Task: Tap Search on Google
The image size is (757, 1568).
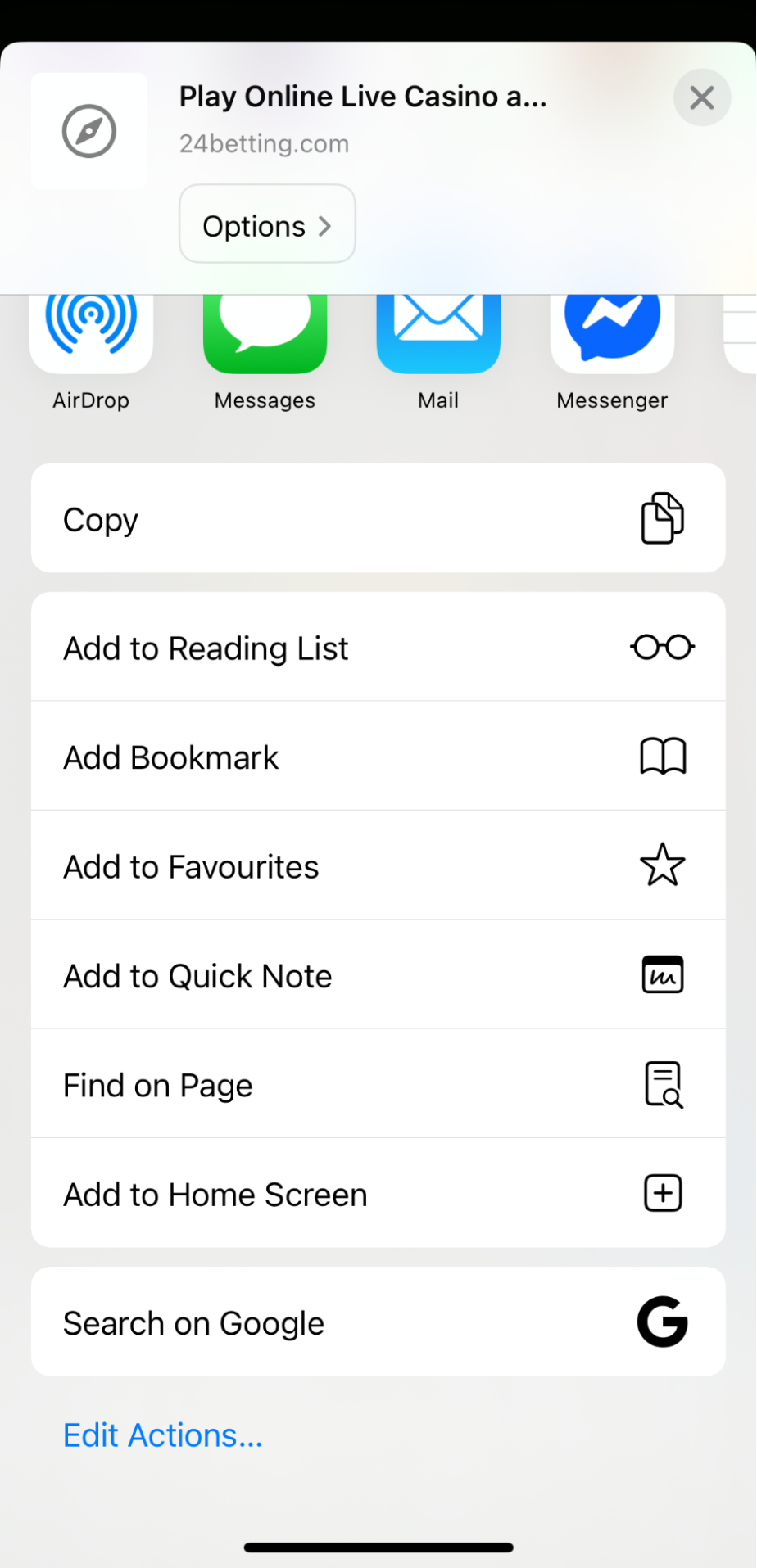Action: 378,1322
